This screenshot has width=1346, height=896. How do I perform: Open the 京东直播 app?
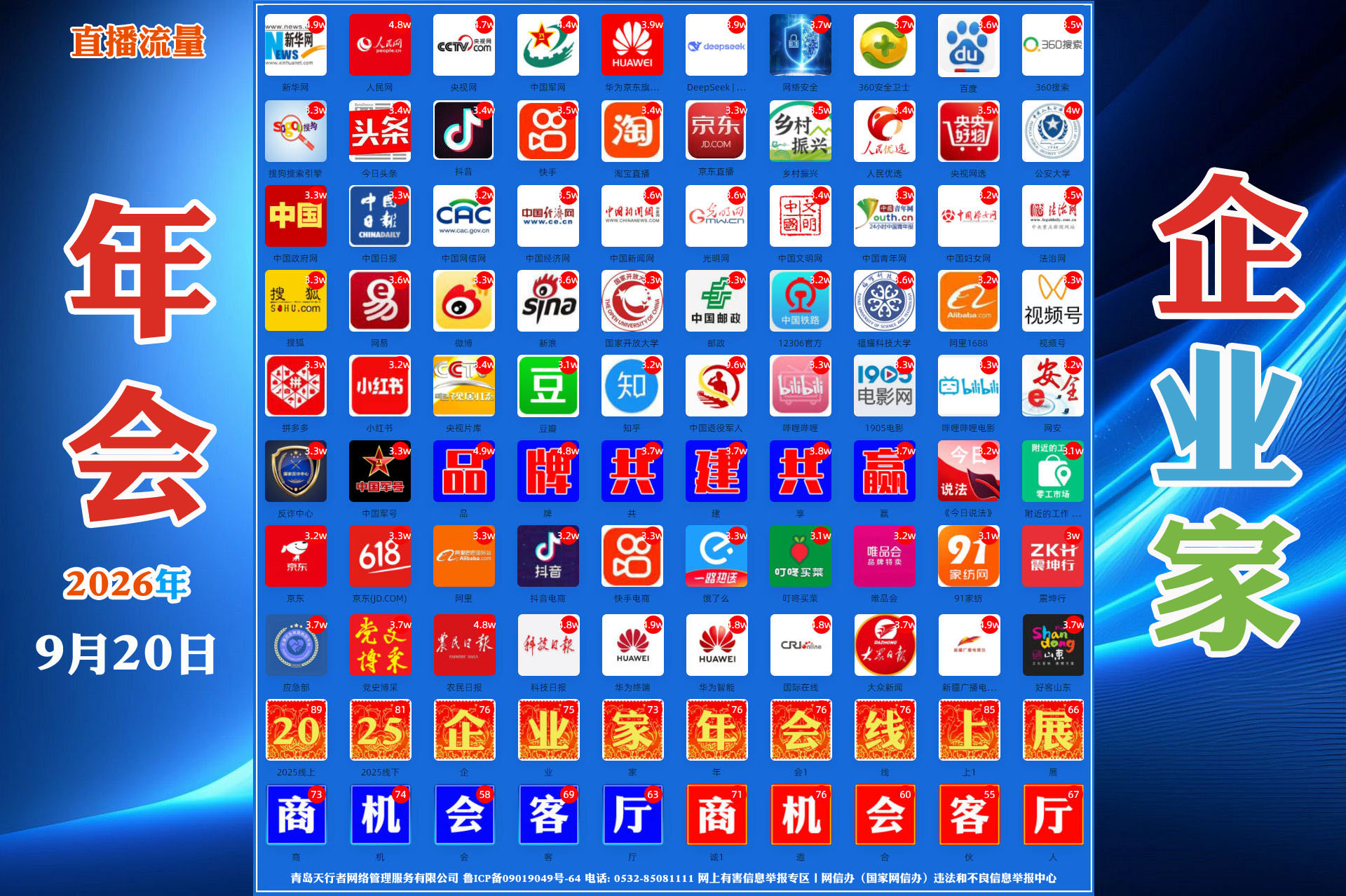(716, 131)
